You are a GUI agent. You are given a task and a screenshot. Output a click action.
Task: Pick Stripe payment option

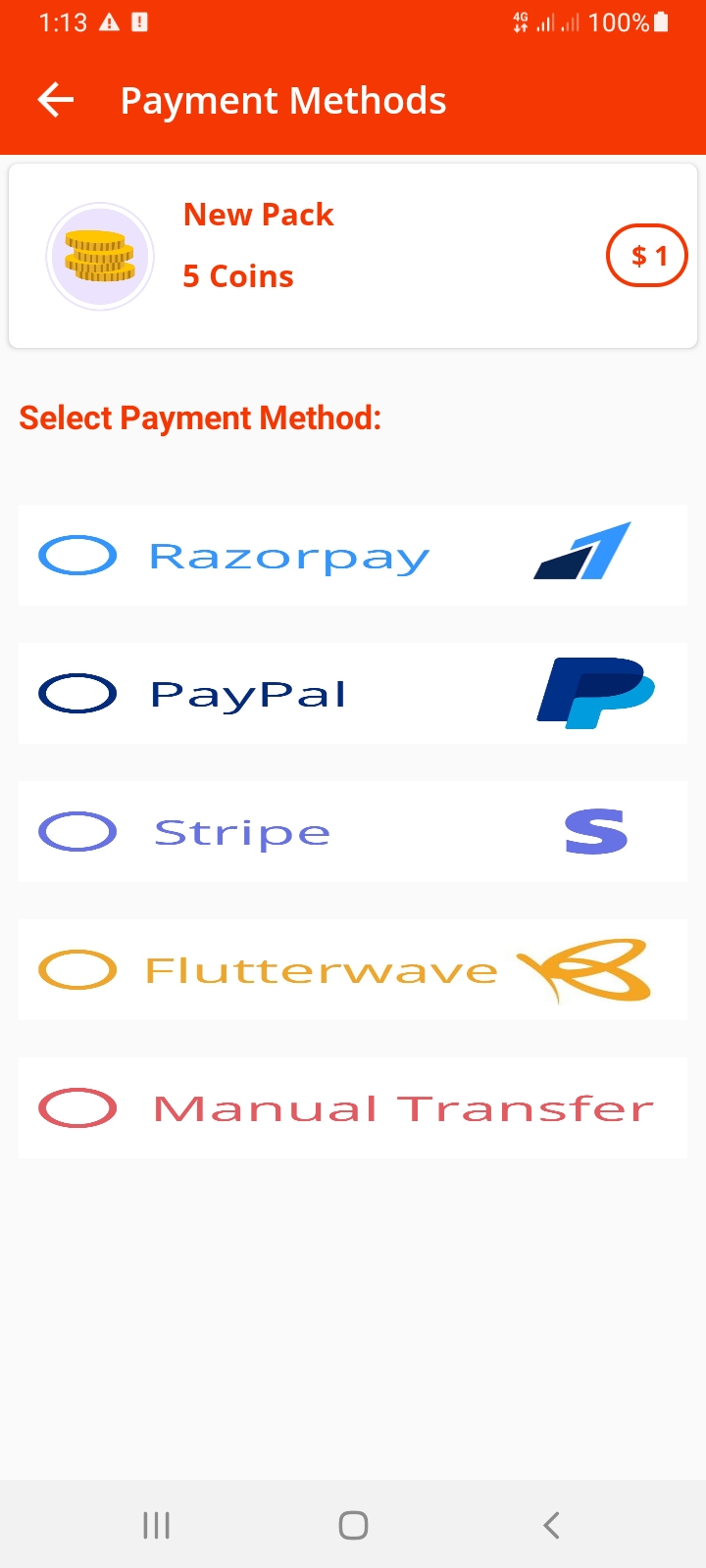tap(78, 832)
